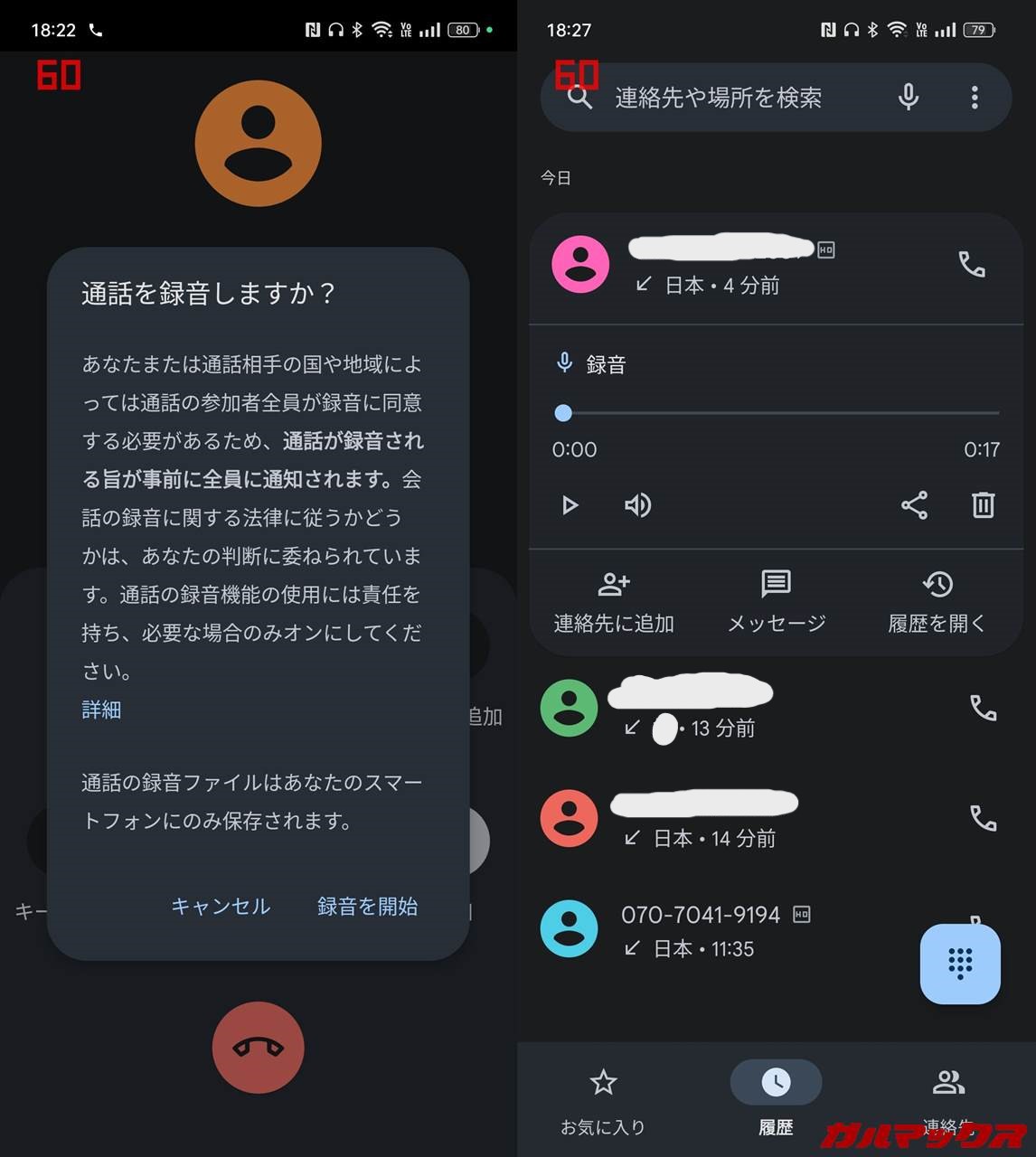Play the 0:17 call recording
The height and width of the screenshot is (1157, 1036).
(570, 505)
